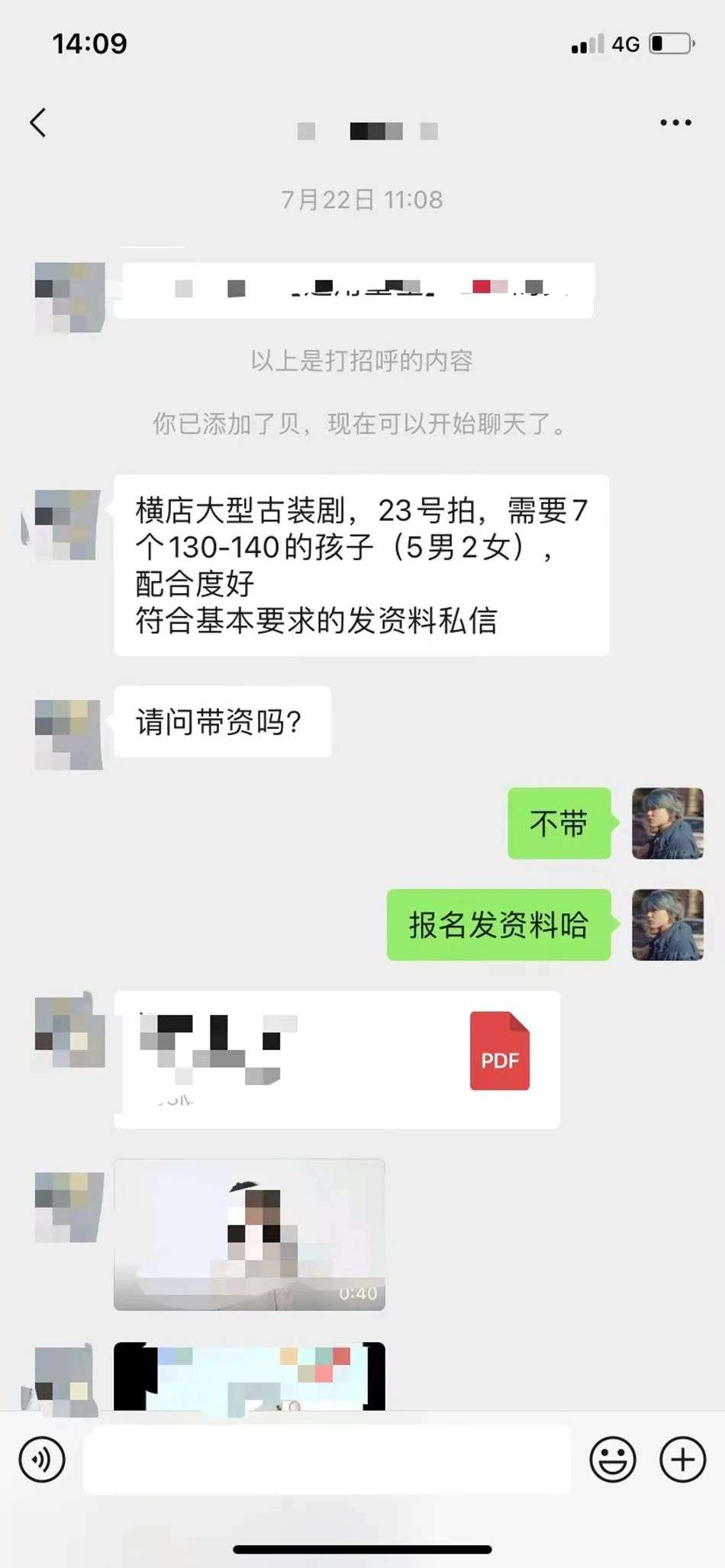Open contact avatar beside 请问带资吗
Image resolution: width=725 pixels, height=1568 pixels.
(69, 734)
